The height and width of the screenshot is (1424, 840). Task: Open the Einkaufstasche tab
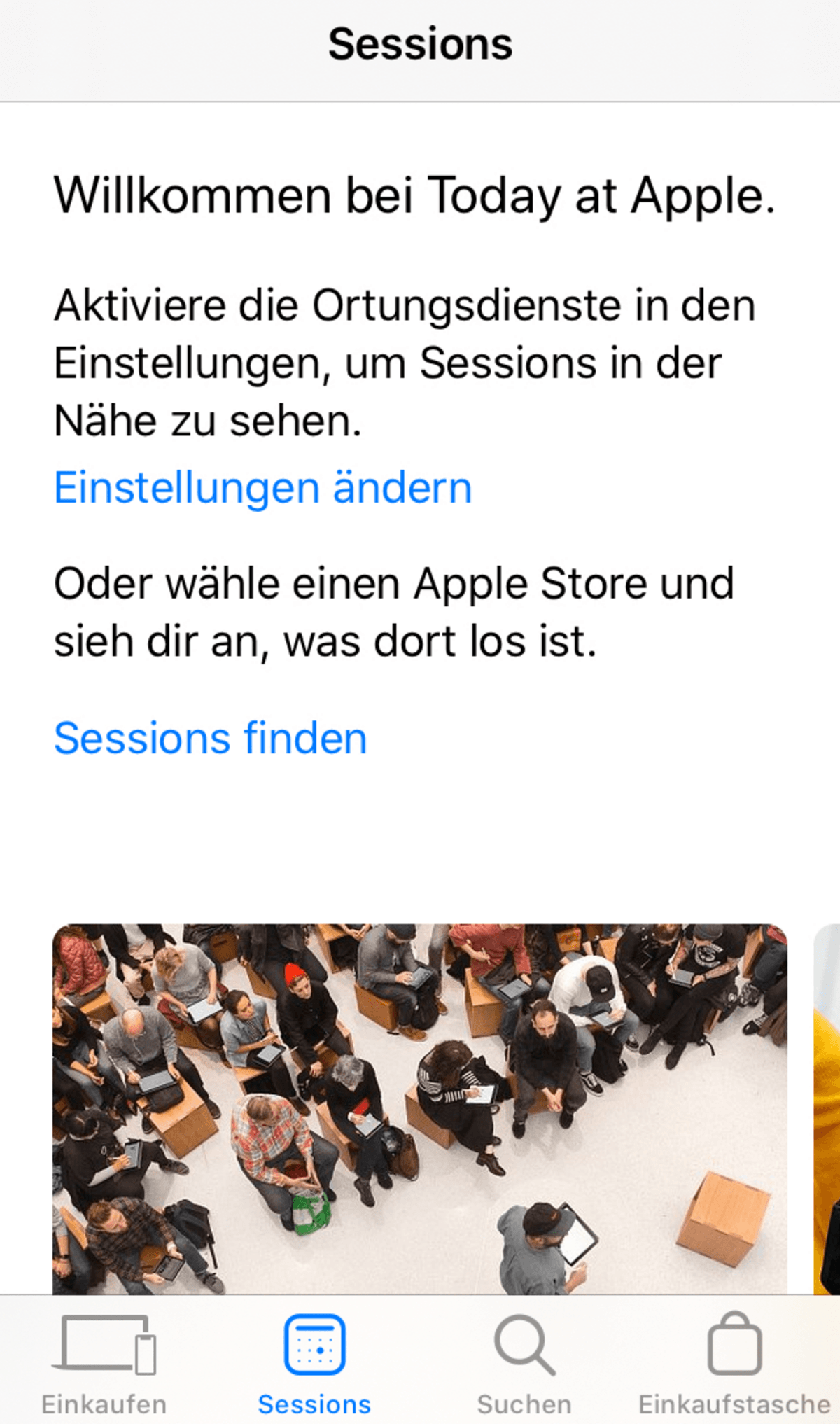[734, 1365]
